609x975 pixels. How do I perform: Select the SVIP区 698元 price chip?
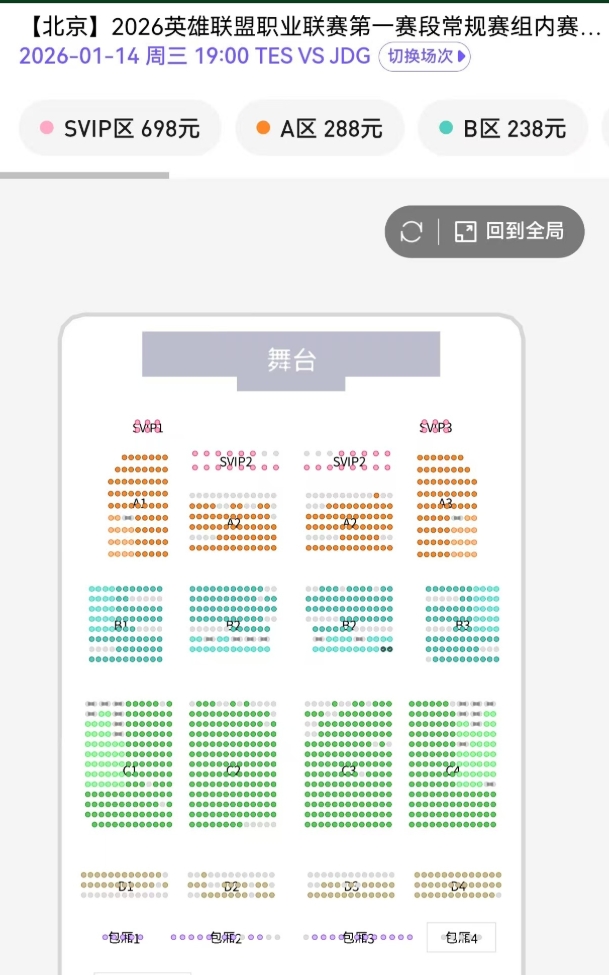click(119, 128)
